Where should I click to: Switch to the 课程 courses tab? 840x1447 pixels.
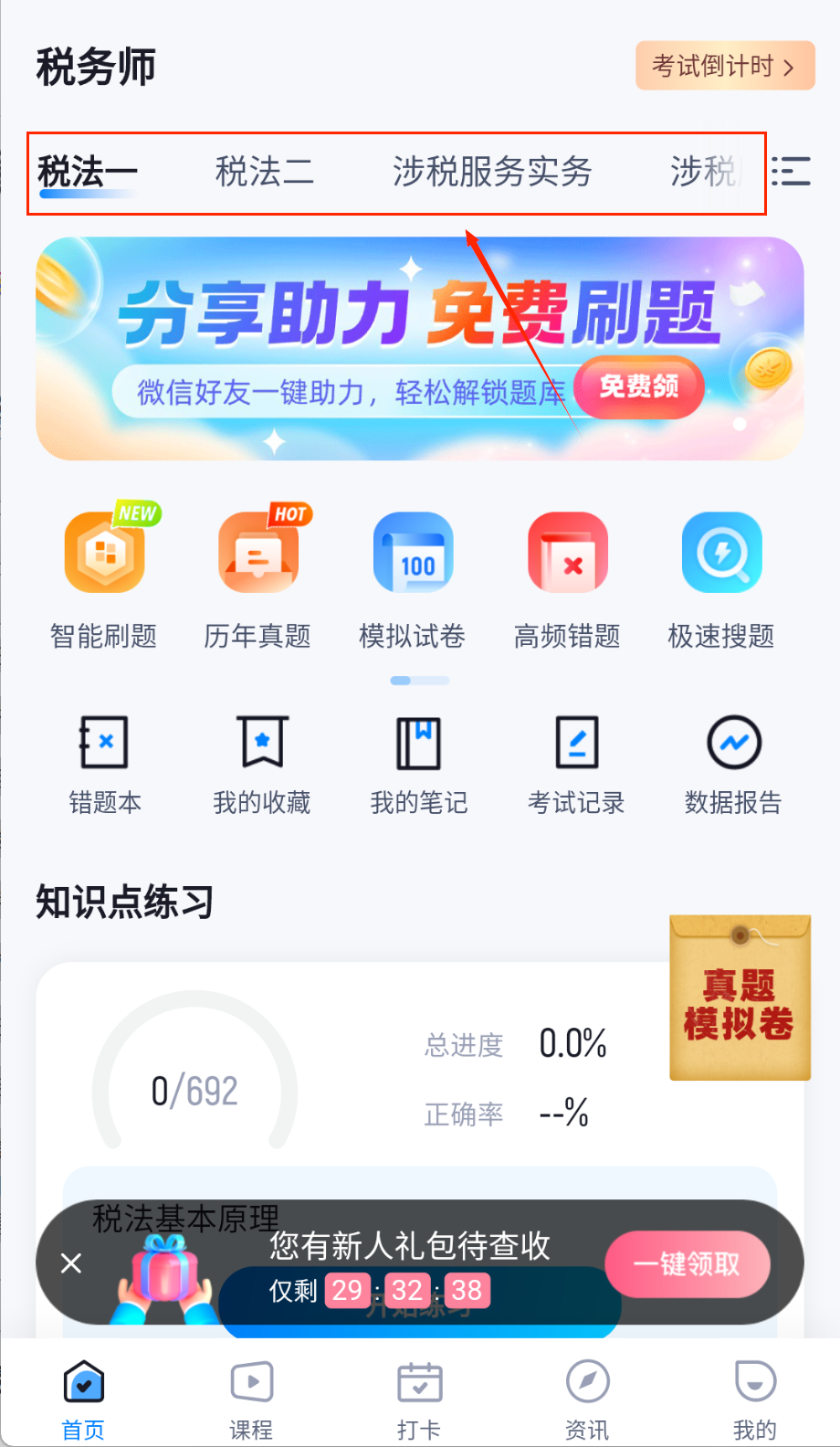(251, 1399)
